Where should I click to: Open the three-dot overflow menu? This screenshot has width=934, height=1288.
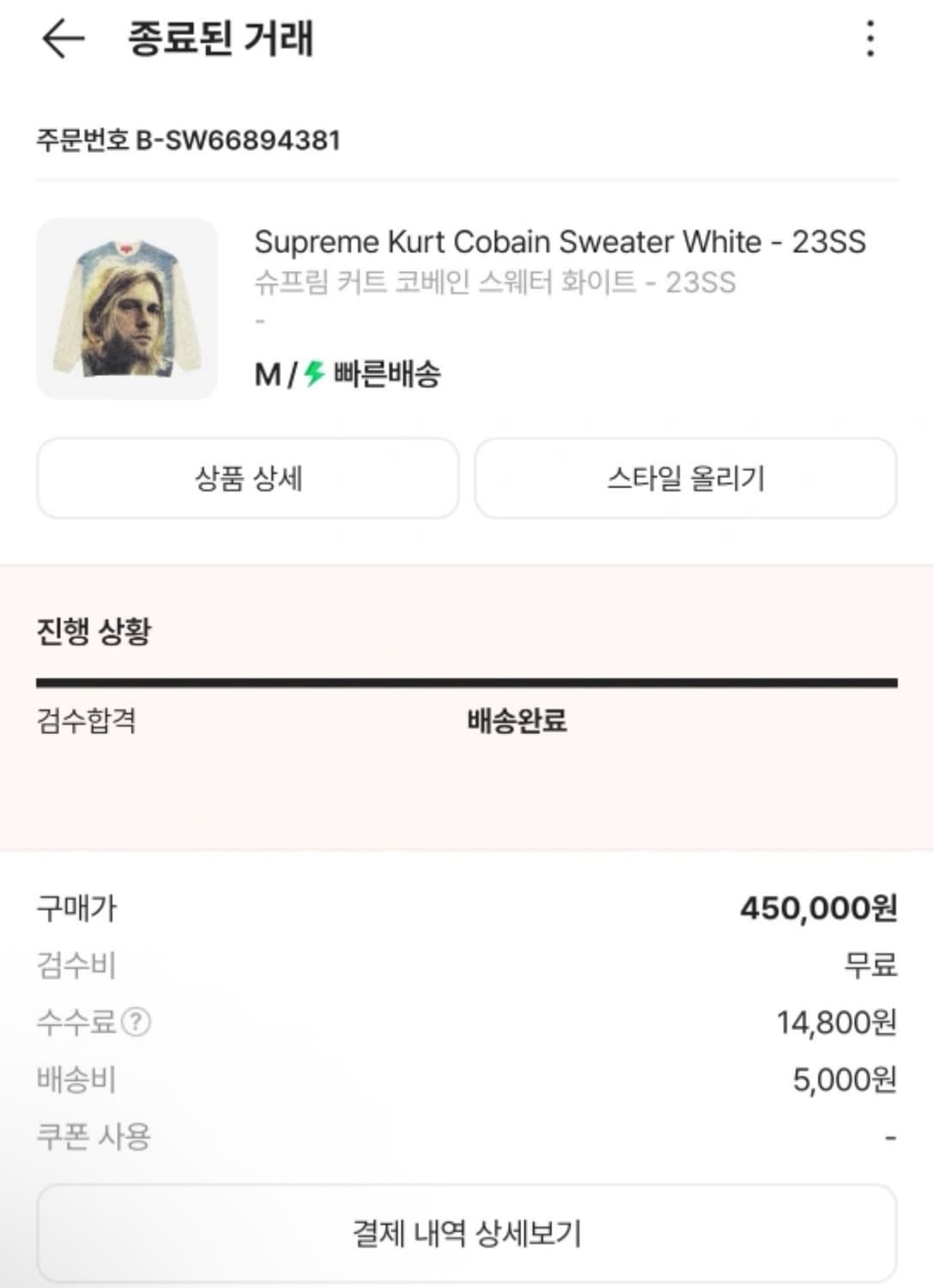pos(870,39)
